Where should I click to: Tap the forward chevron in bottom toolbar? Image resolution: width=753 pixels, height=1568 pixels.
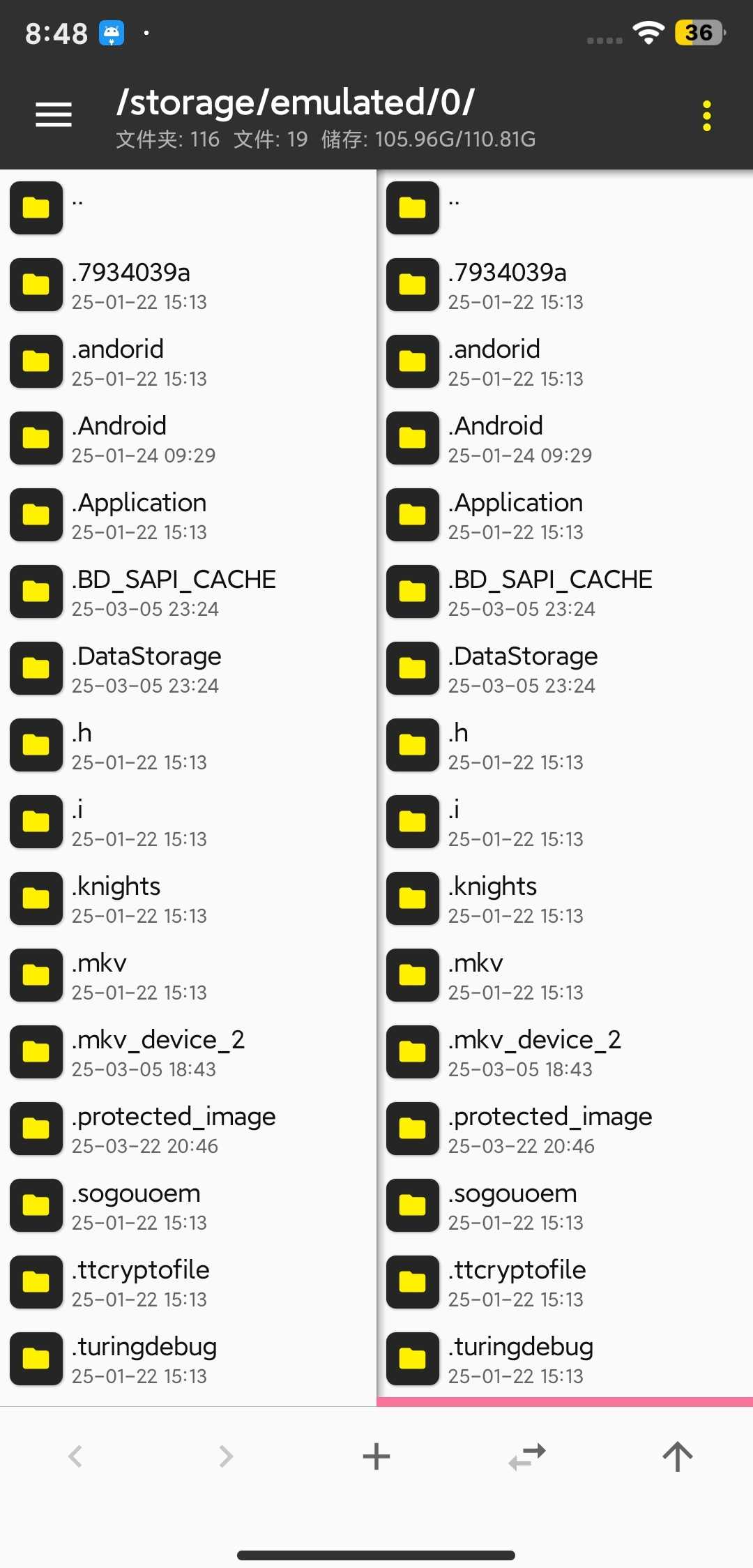226,1456
